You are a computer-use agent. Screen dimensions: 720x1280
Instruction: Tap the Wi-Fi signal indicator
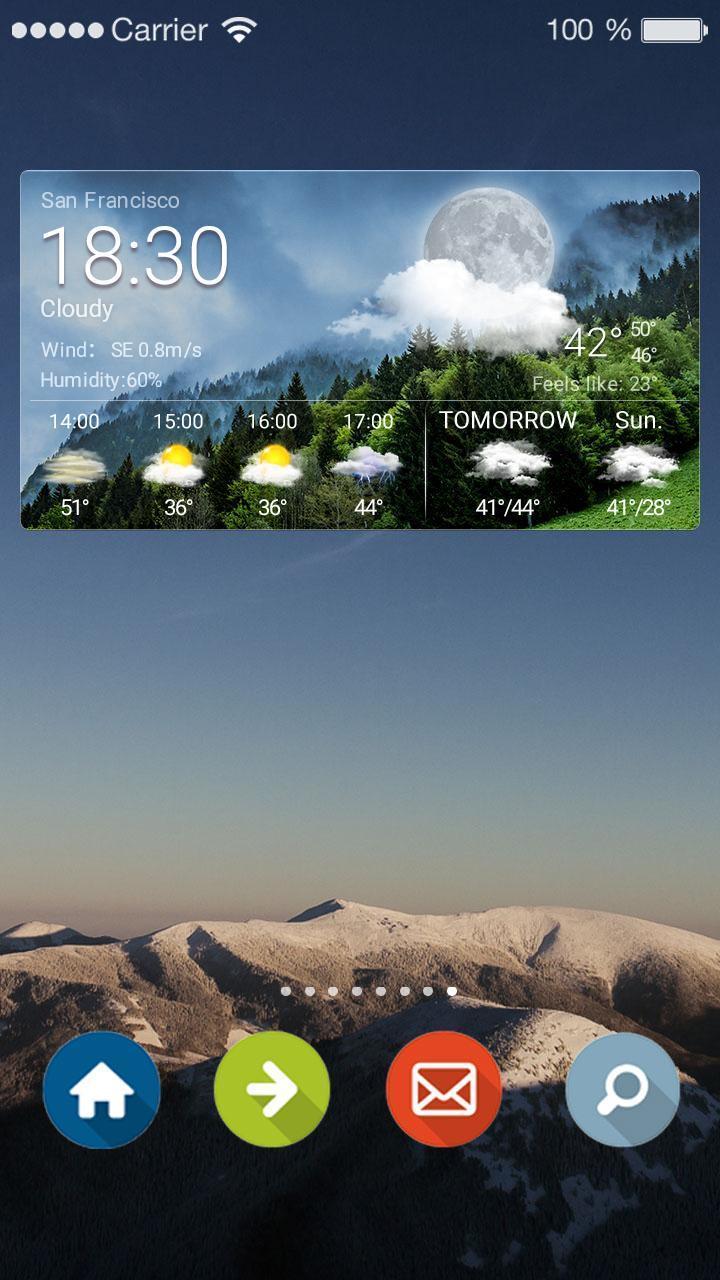[x=240, y=30]
